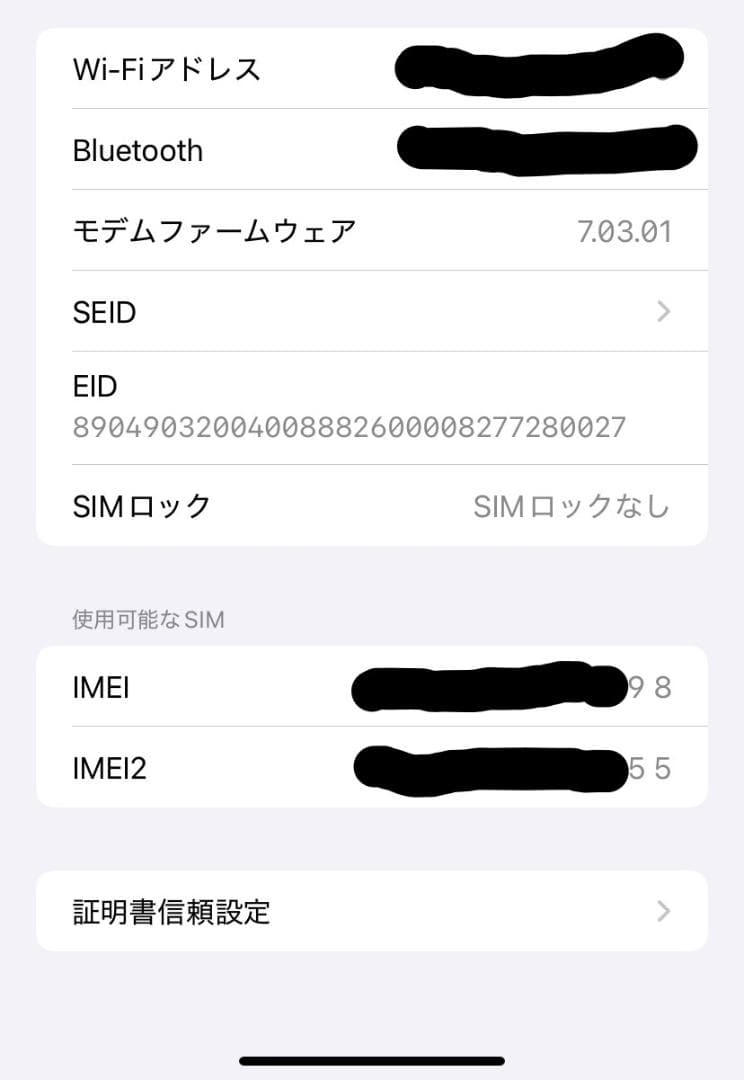Open the SEID details screen

tap(370, 312)
